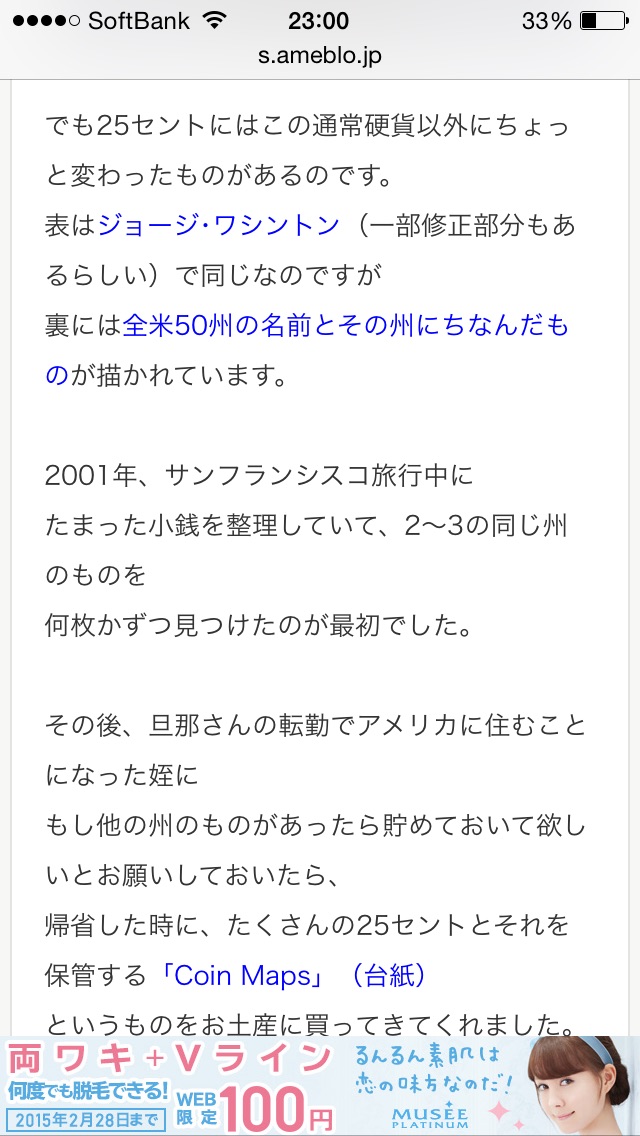Open the Musée Platinum 100円 ad banner

(x=320, y=1085)
